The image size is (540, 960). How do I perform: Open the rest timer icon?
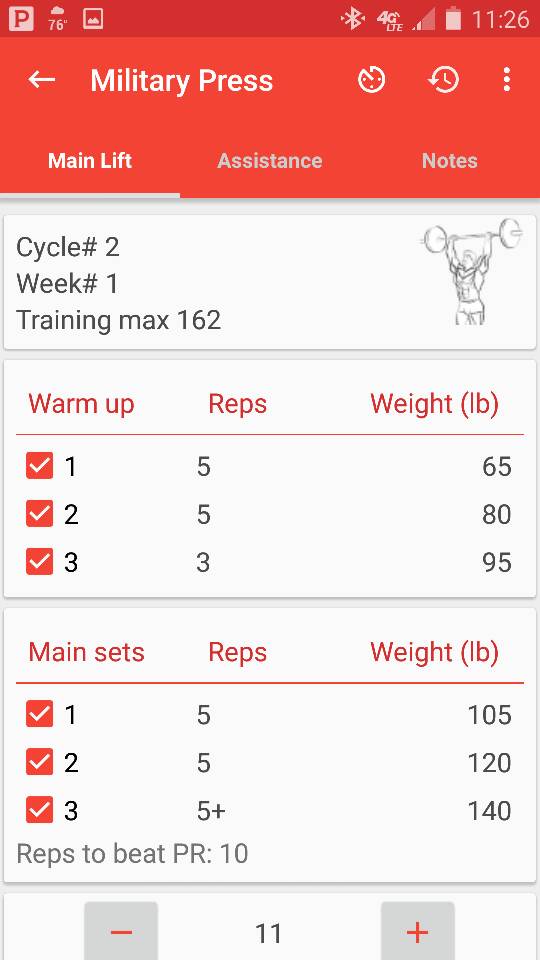pos(372,80)
